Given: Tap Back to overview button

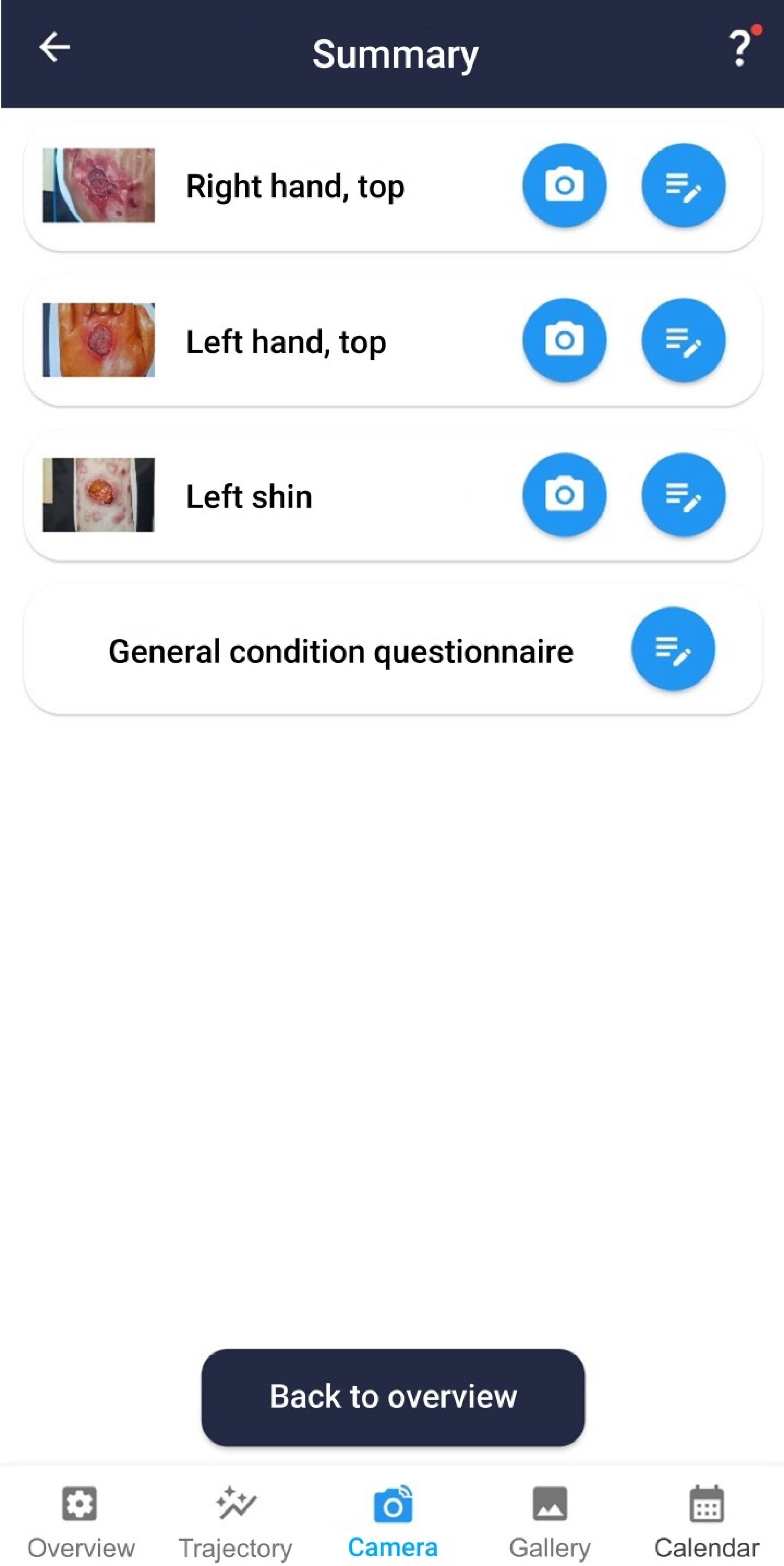Looking at the screenshot, I should [x=393, y=1396].
